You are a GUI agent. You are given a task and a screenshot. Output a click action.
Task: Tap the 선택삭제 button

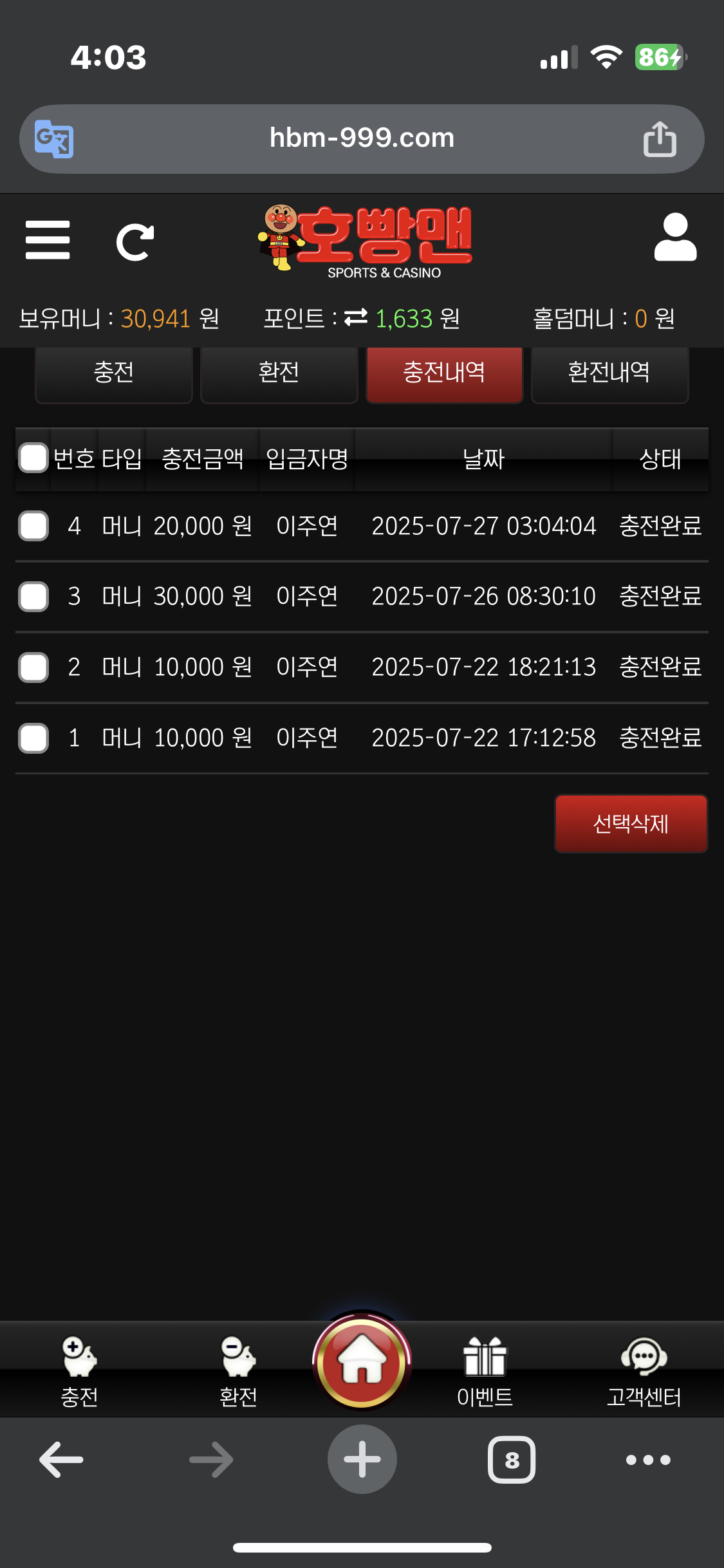631,823
